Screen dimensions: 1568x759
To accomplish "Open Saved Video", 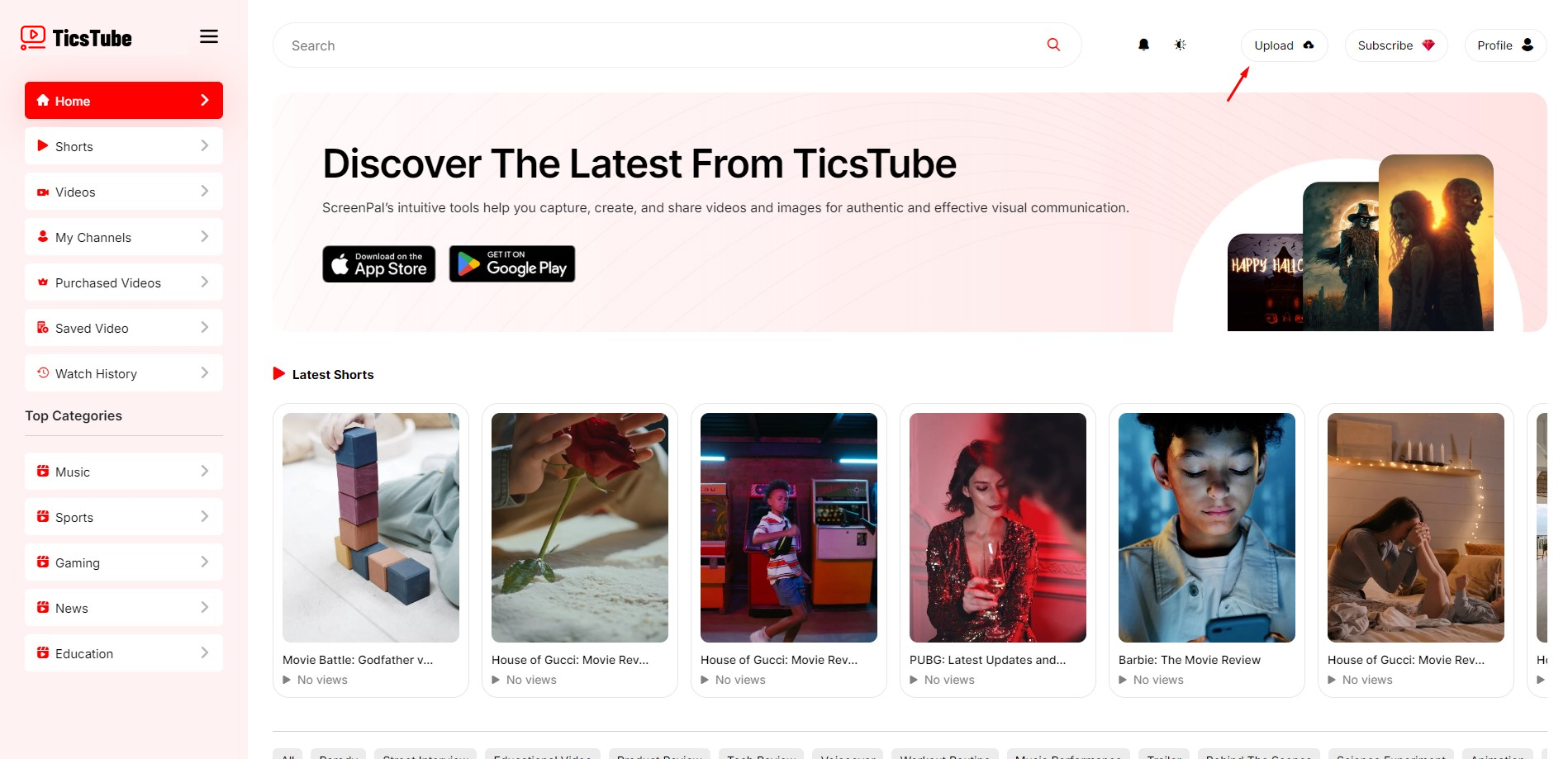I will 124,328.
